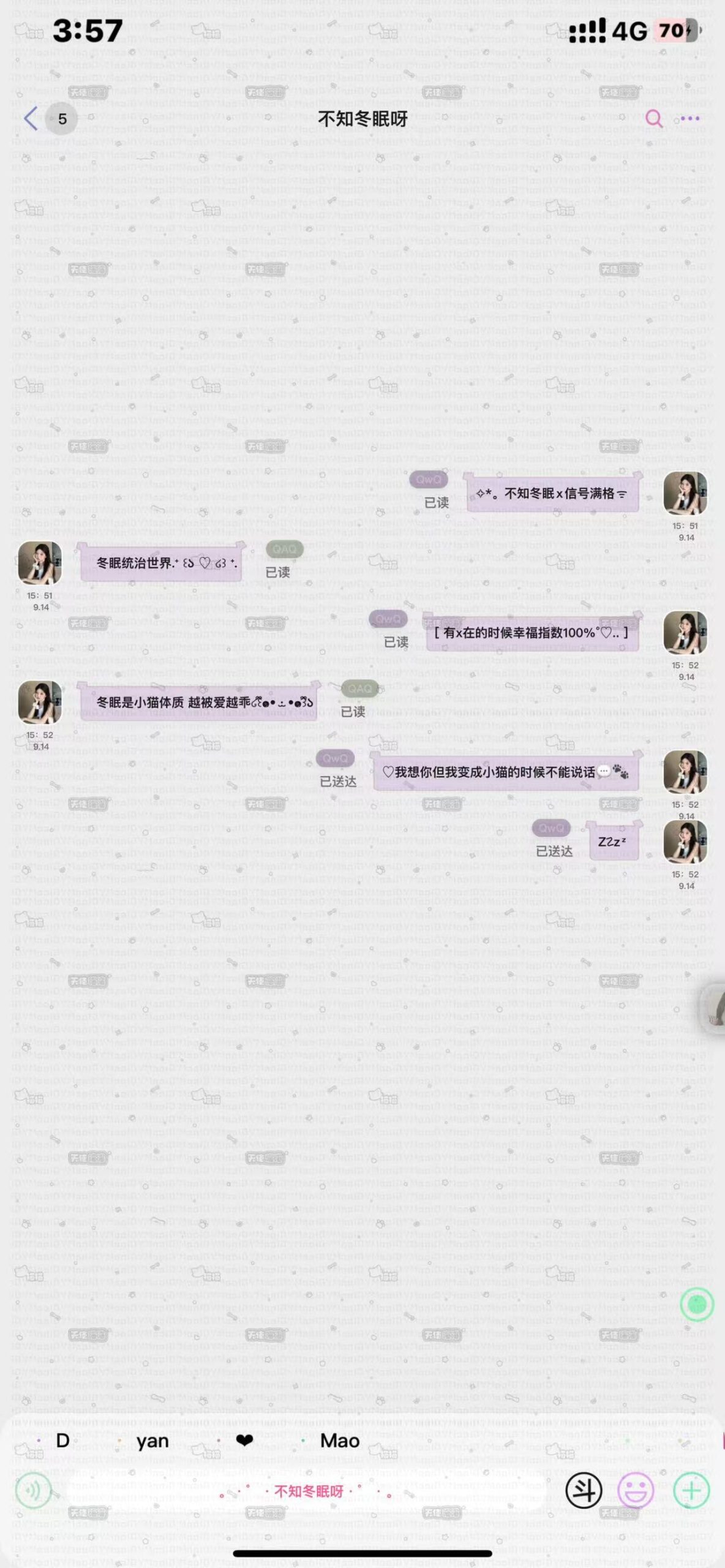The width and height of the screenshot is (725, 1568).
Task: Tap the voice message icon
Action: [33, 1491]
